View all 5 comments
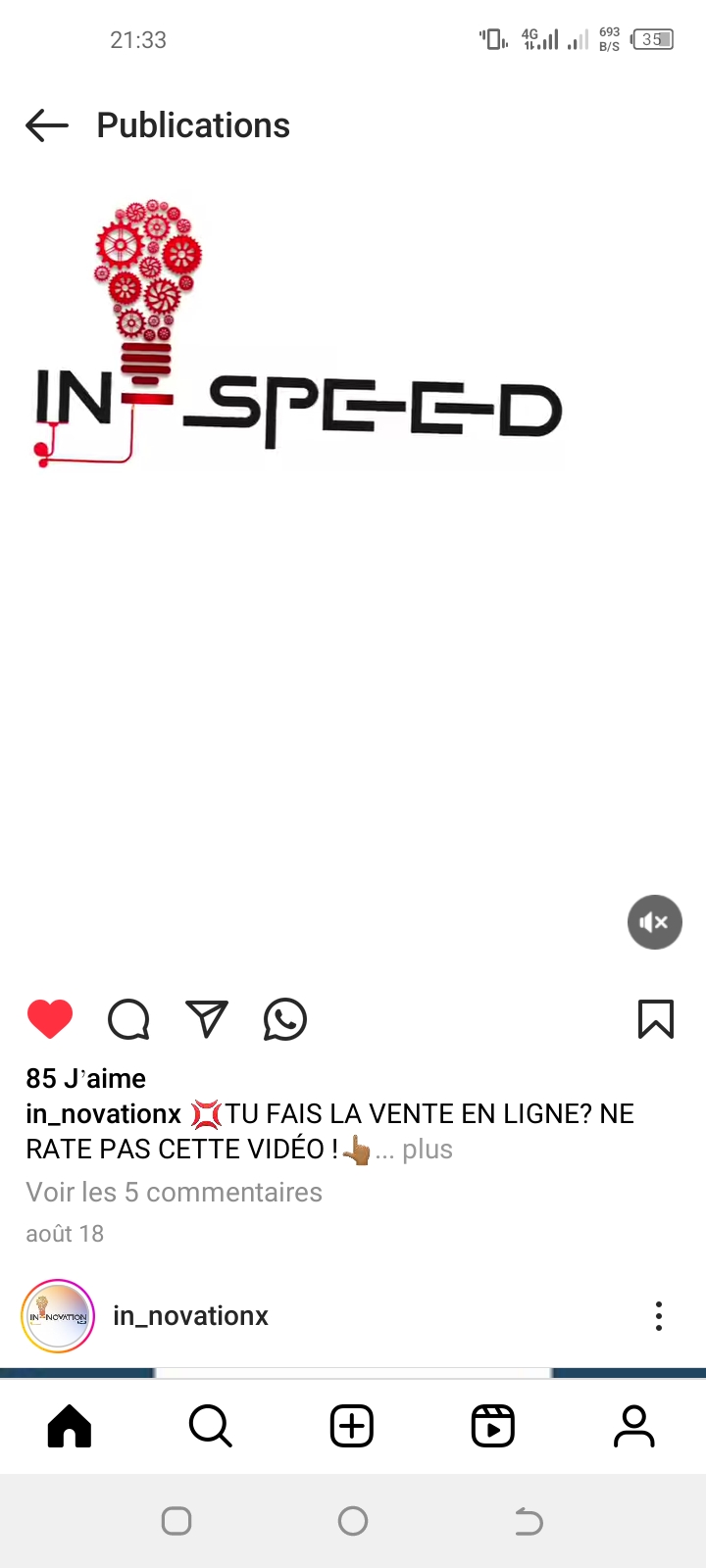This screenshot has height=1568, width=706. coord(174,1193)
